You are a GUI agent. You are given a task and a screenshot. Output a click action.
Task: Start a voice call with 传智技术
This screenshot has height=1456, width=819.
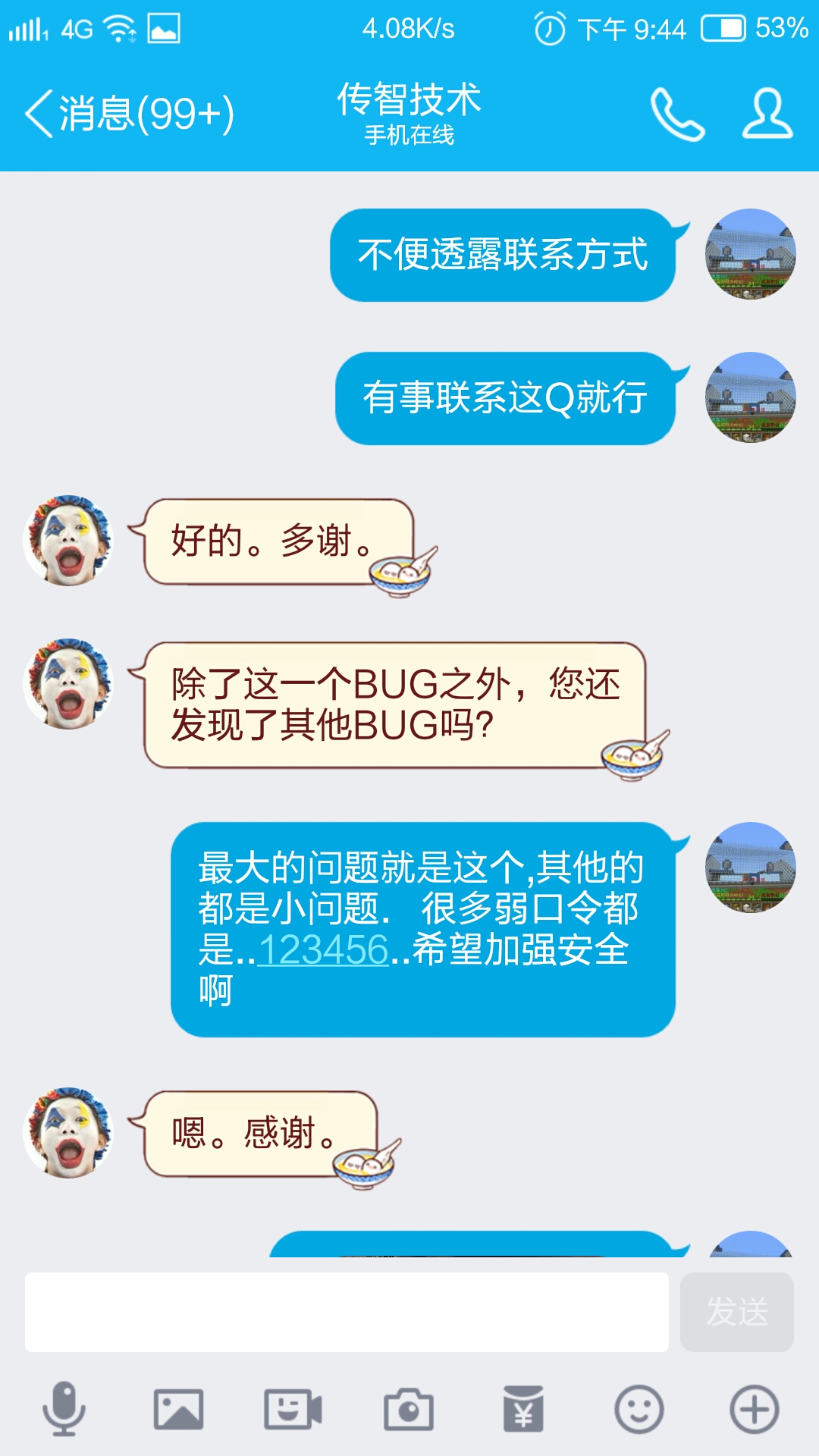pos(677,115)
